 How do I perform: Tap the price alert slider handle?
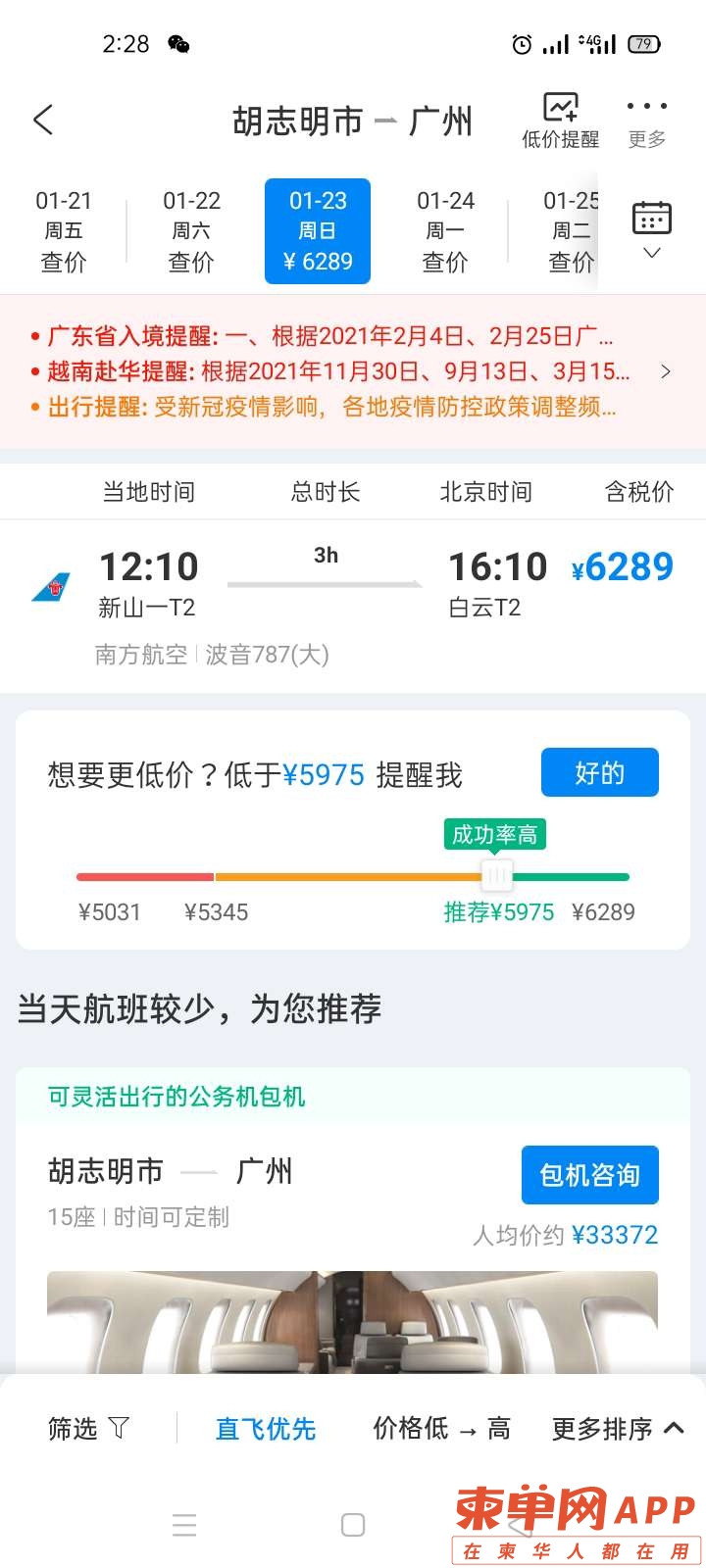click(496, 875)
